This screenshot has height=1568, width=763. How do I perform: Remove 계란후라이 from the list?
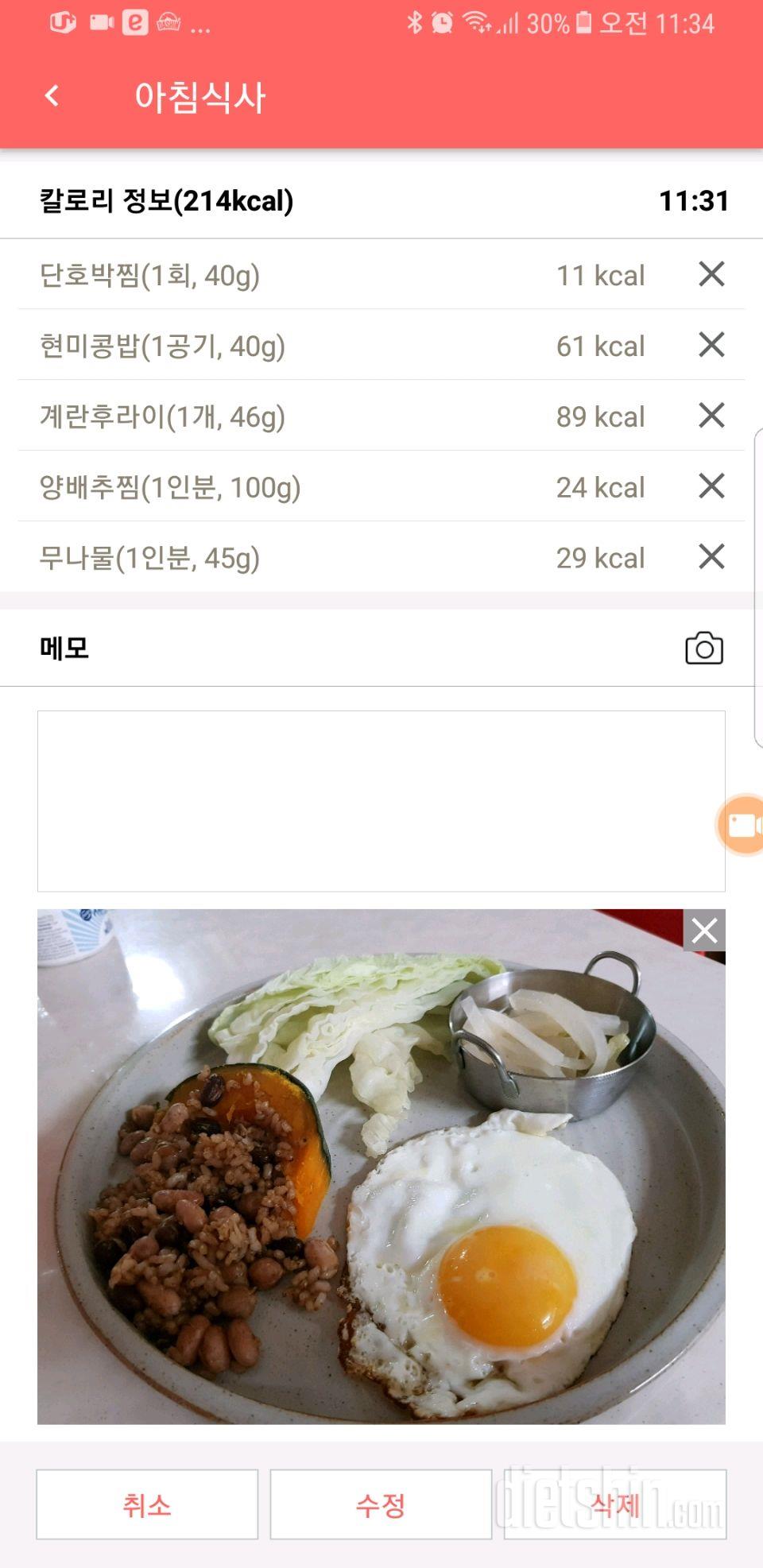(711, 416)
